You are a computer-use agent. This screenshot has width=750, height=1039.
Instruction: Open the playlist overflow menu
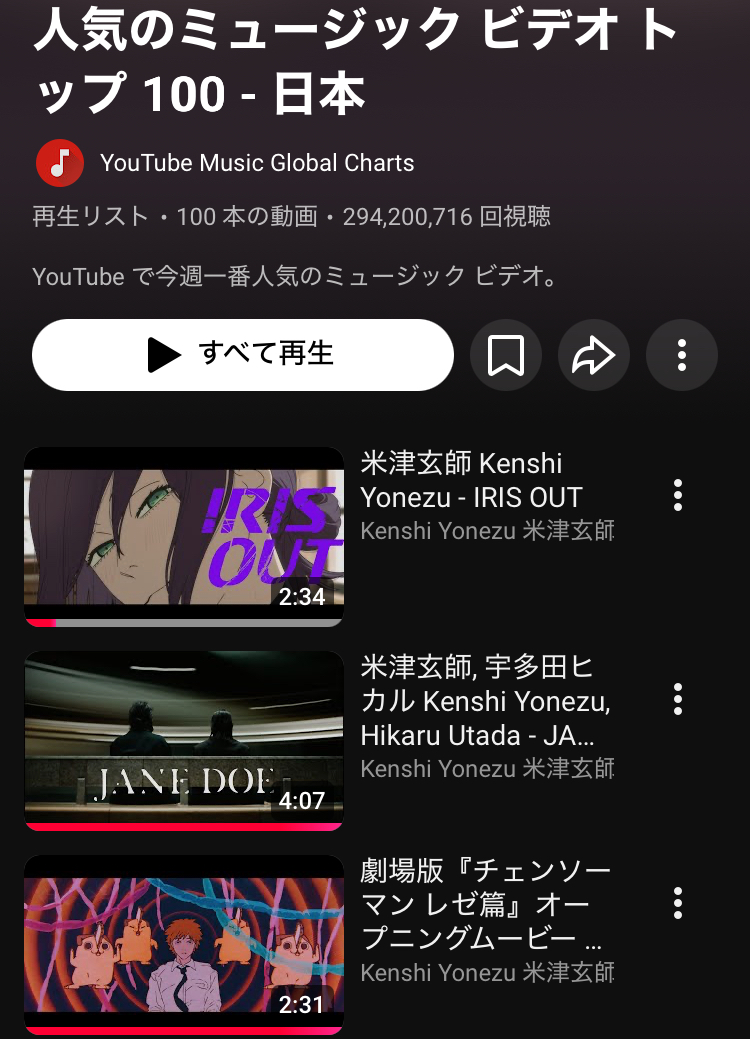[x=681, y=355]
